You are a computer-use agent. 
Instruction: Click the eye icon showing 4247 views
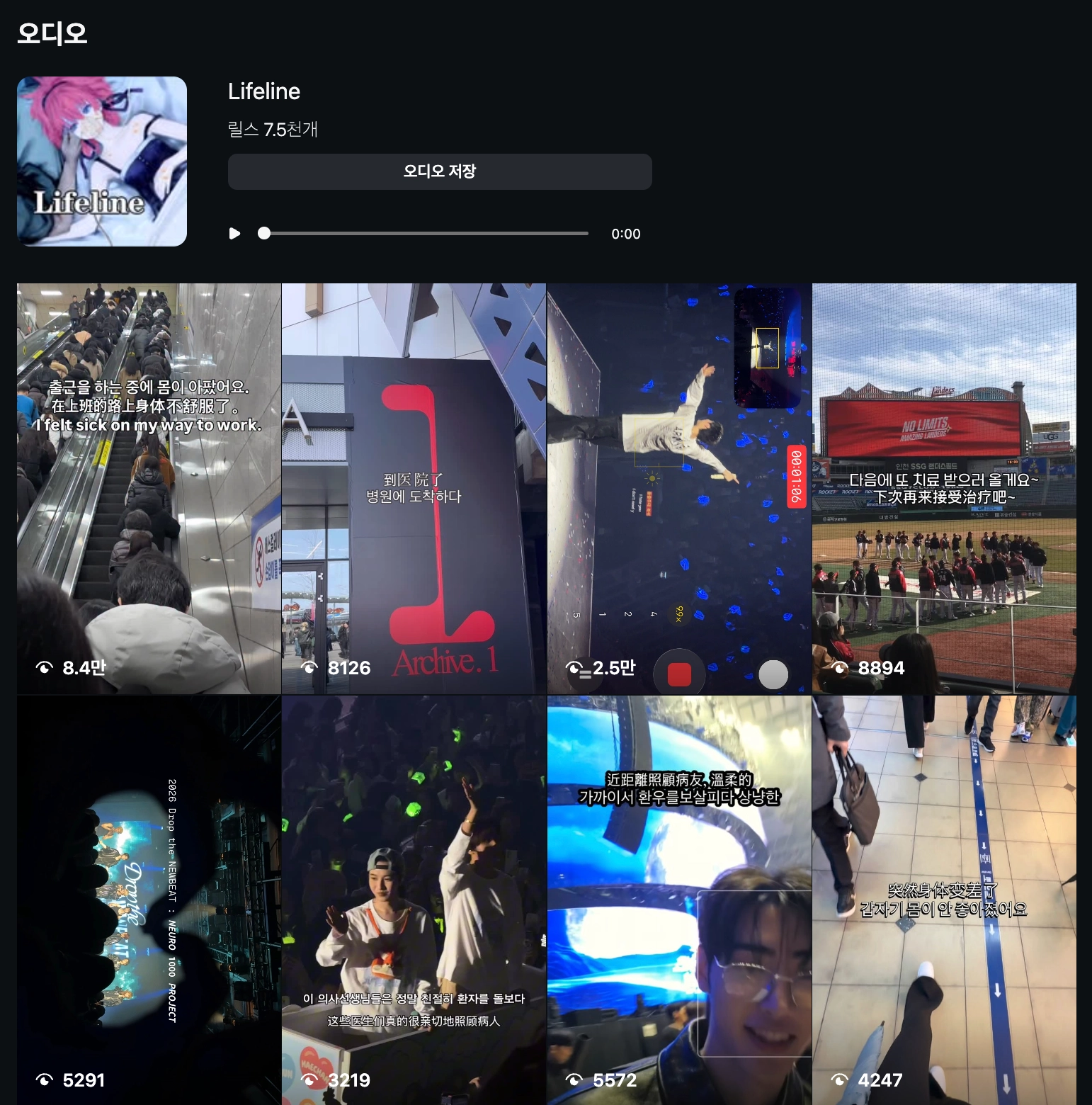[x=840, y=1079]
